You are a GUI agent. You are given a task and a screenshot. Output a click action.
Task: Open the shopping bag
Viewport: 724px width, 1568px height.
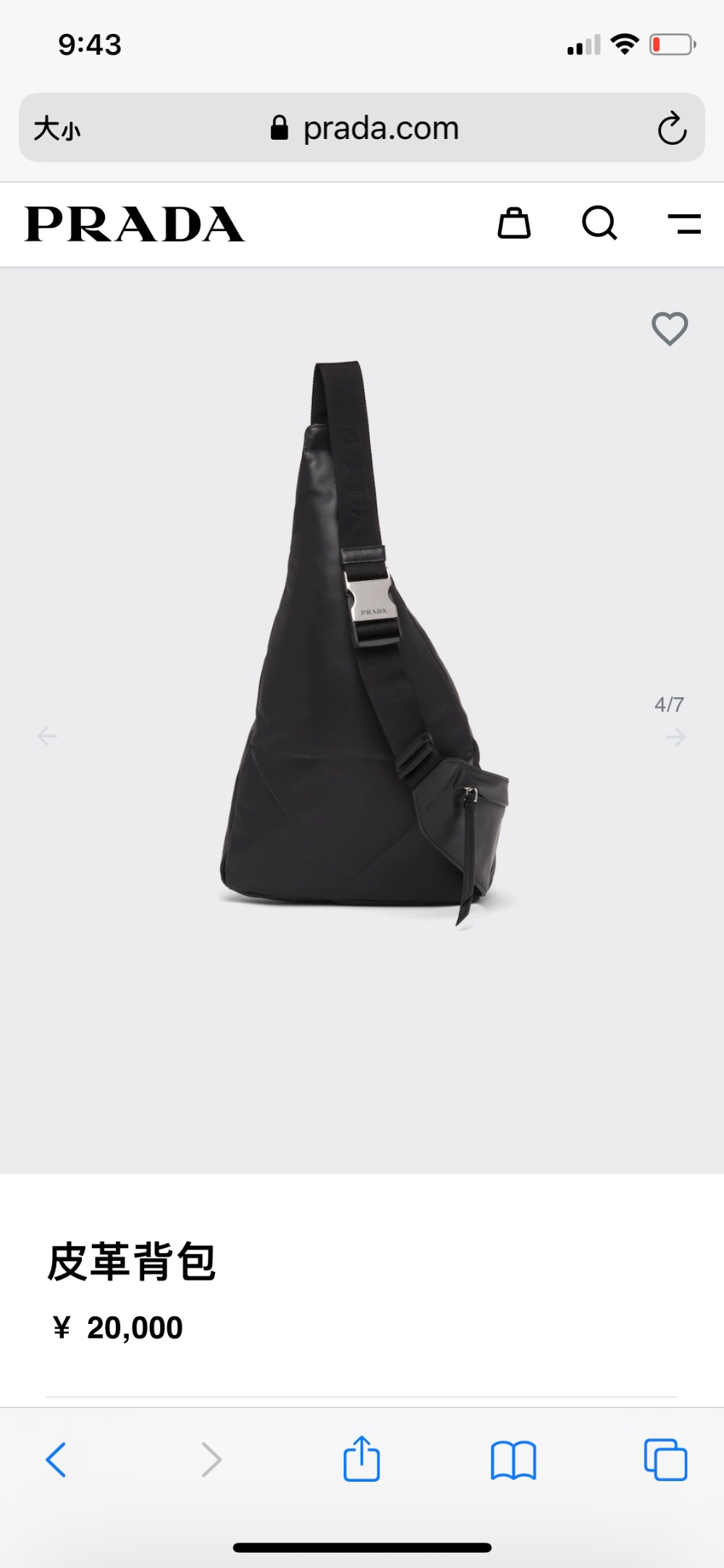[x=514, y=224]
